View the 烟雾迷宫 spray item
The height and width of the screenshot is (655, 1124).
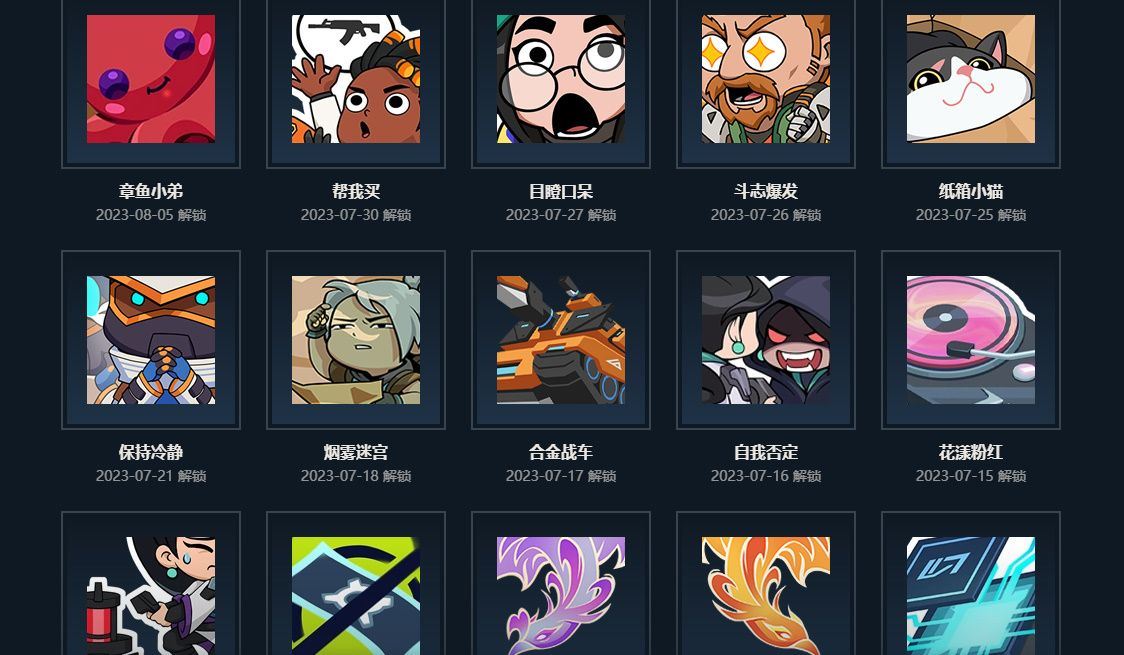(x=356, y=340)
